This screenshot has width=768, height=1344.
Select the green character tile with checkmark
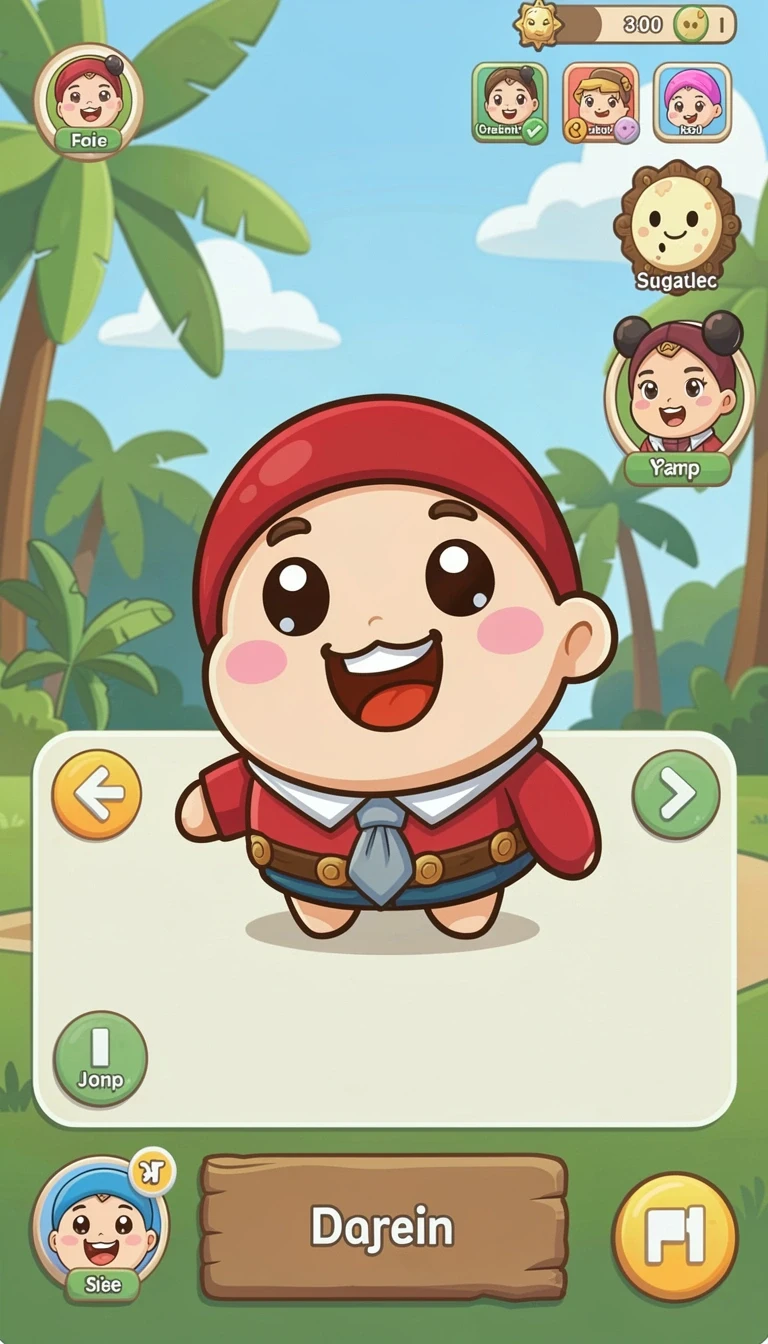(x=510, y=103)
